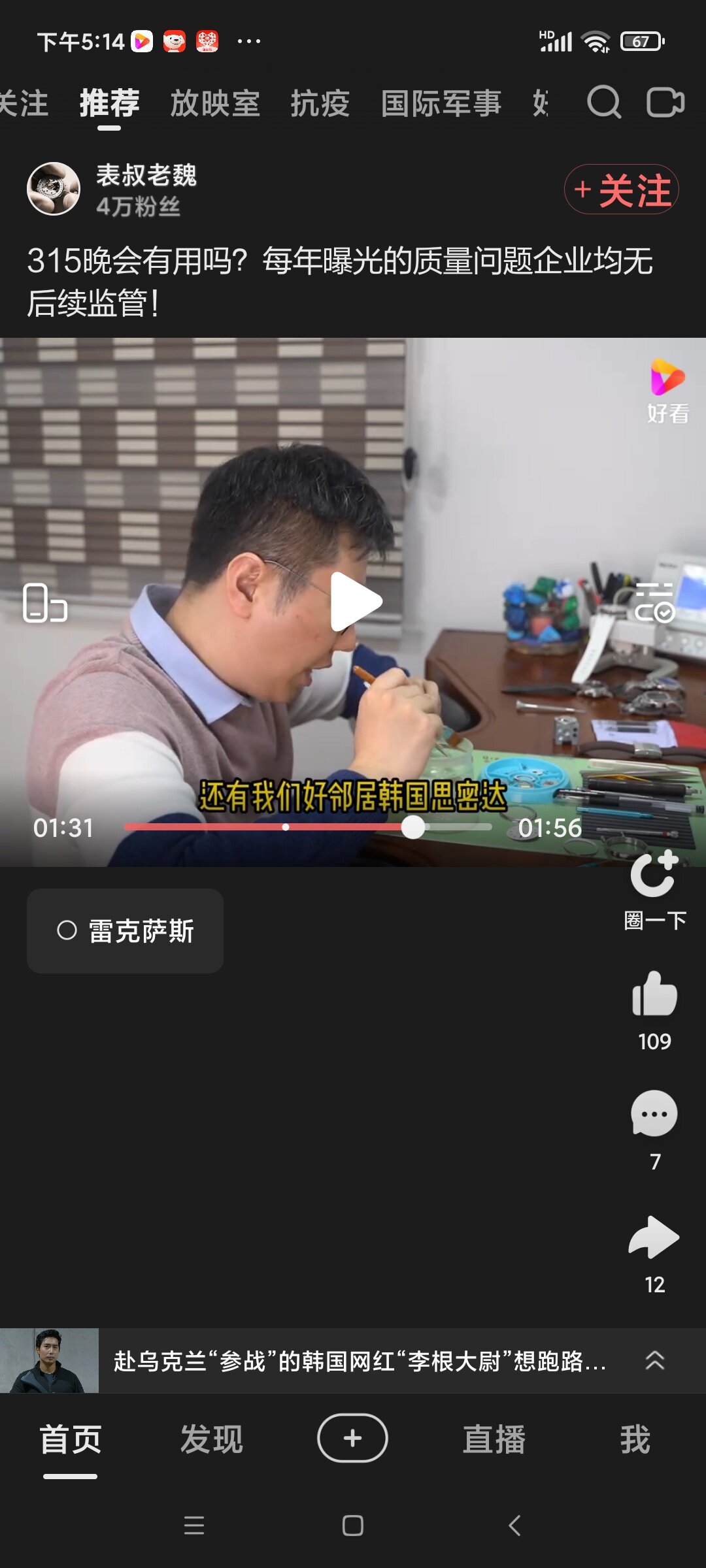Open the camera/record icon in the top bar
Image resolution: width=706 pixels, height=1568 pixels.
click(665, 103)
